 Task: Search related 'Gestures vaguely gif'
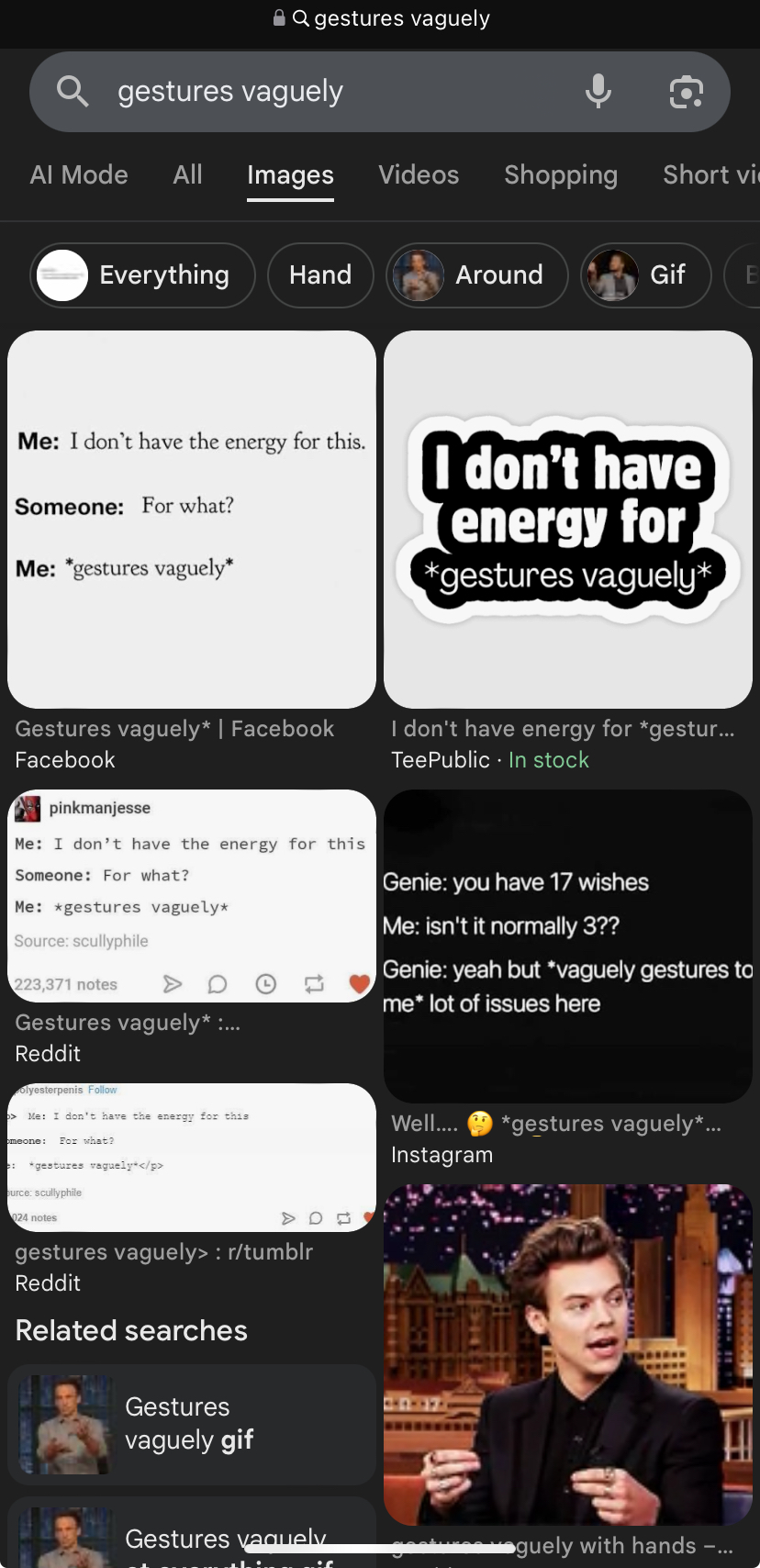pos(192,1425)
